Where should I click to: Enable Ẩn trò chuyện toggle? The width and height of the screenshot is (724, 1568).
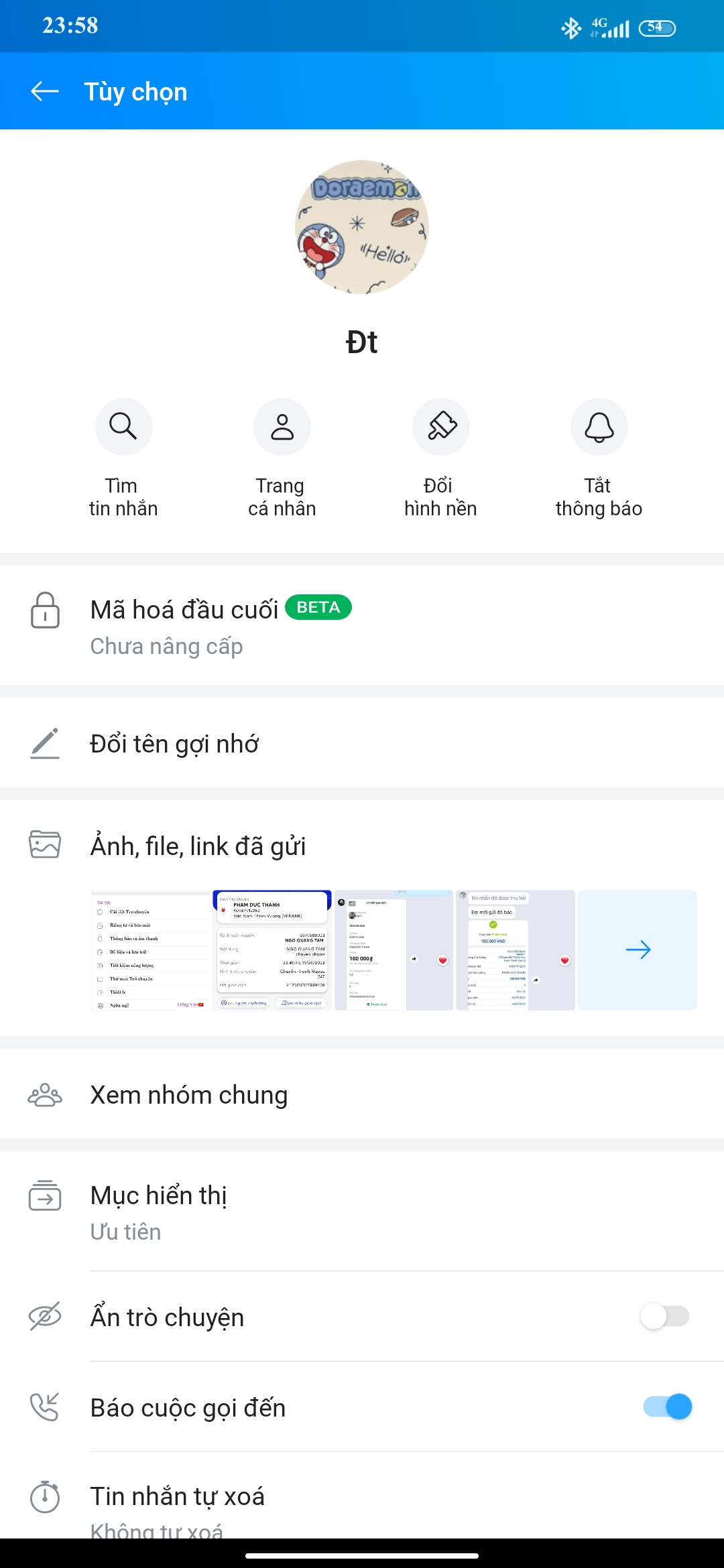(664, 1316)
